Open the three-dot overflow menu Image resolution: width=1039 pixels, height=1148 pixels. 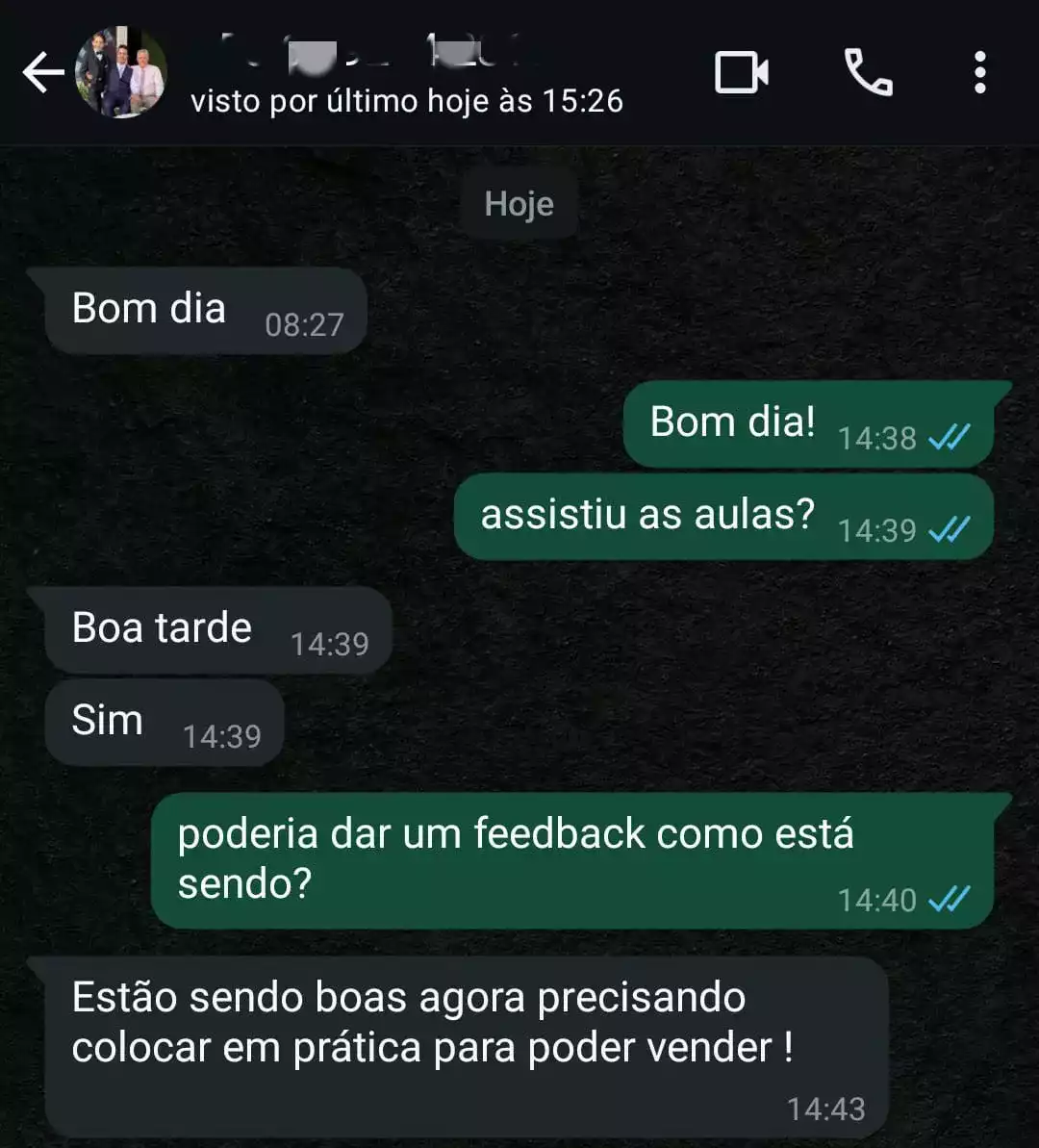point(979,73)
